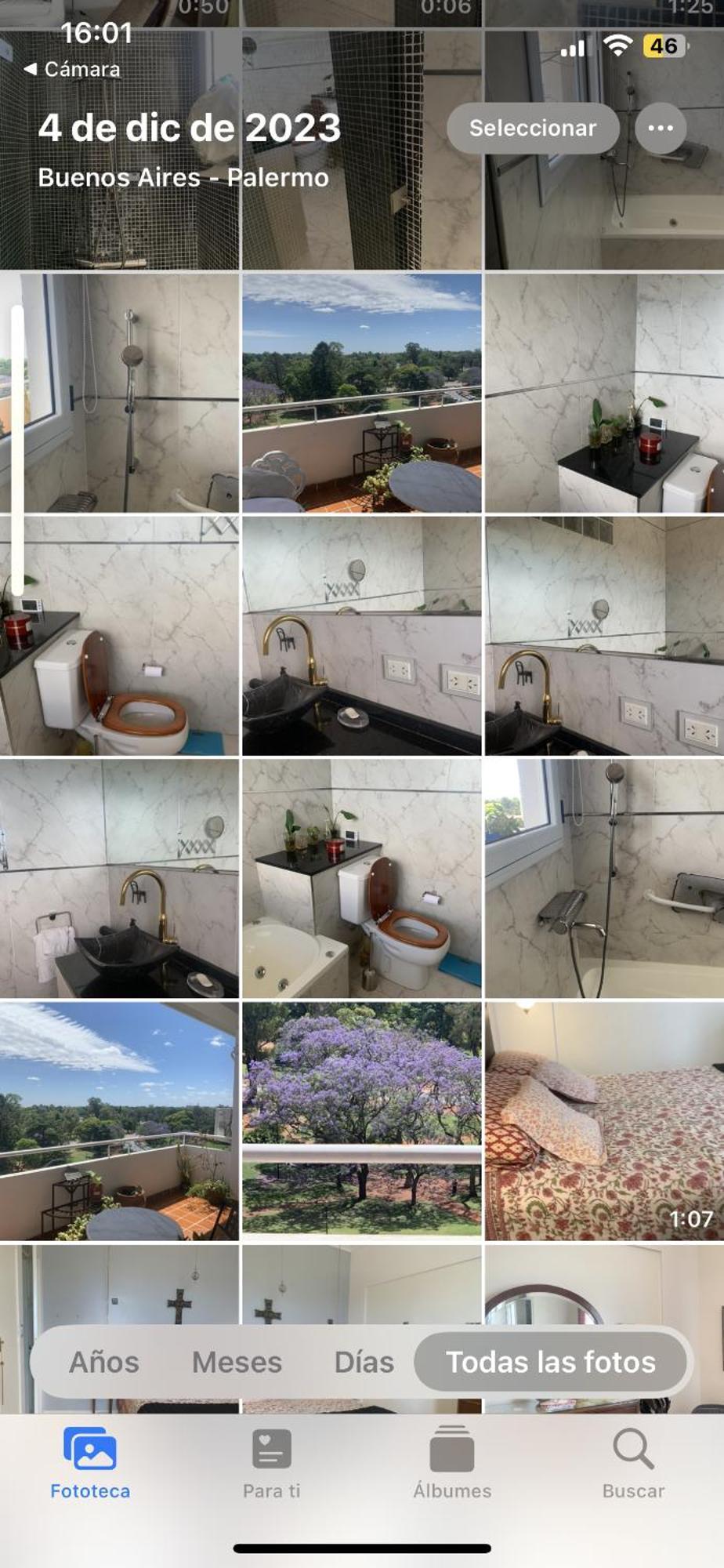This screenshot has width=724, height=1568.
Task: Play the 1:07 bedroom video
Action: pyautogui.click(x=604, y=1120)
